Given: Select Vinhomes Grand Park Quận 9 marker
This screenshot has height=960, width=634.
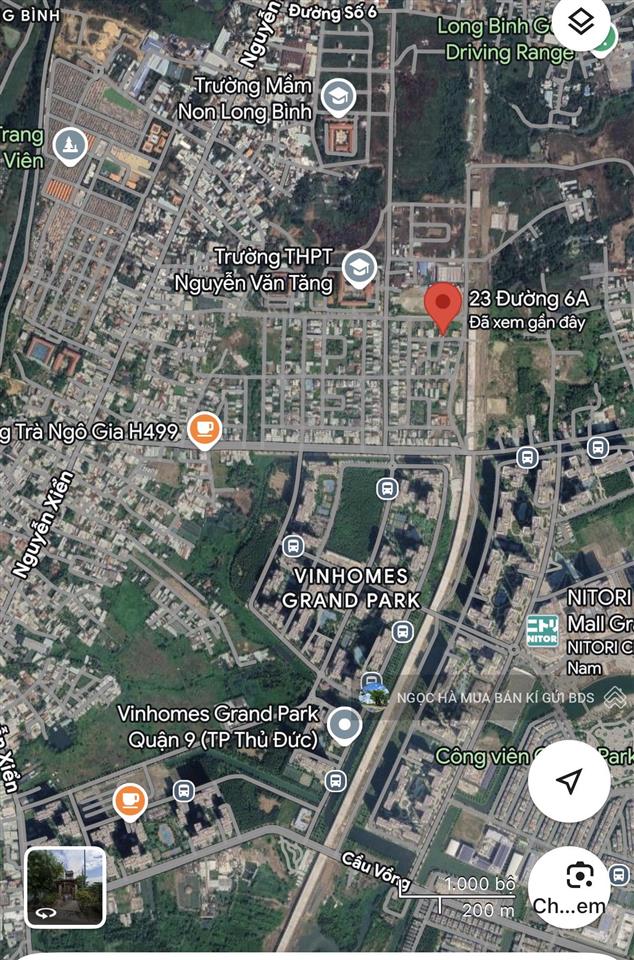Looking at the screenshot, I should click(x=345, y=726).
